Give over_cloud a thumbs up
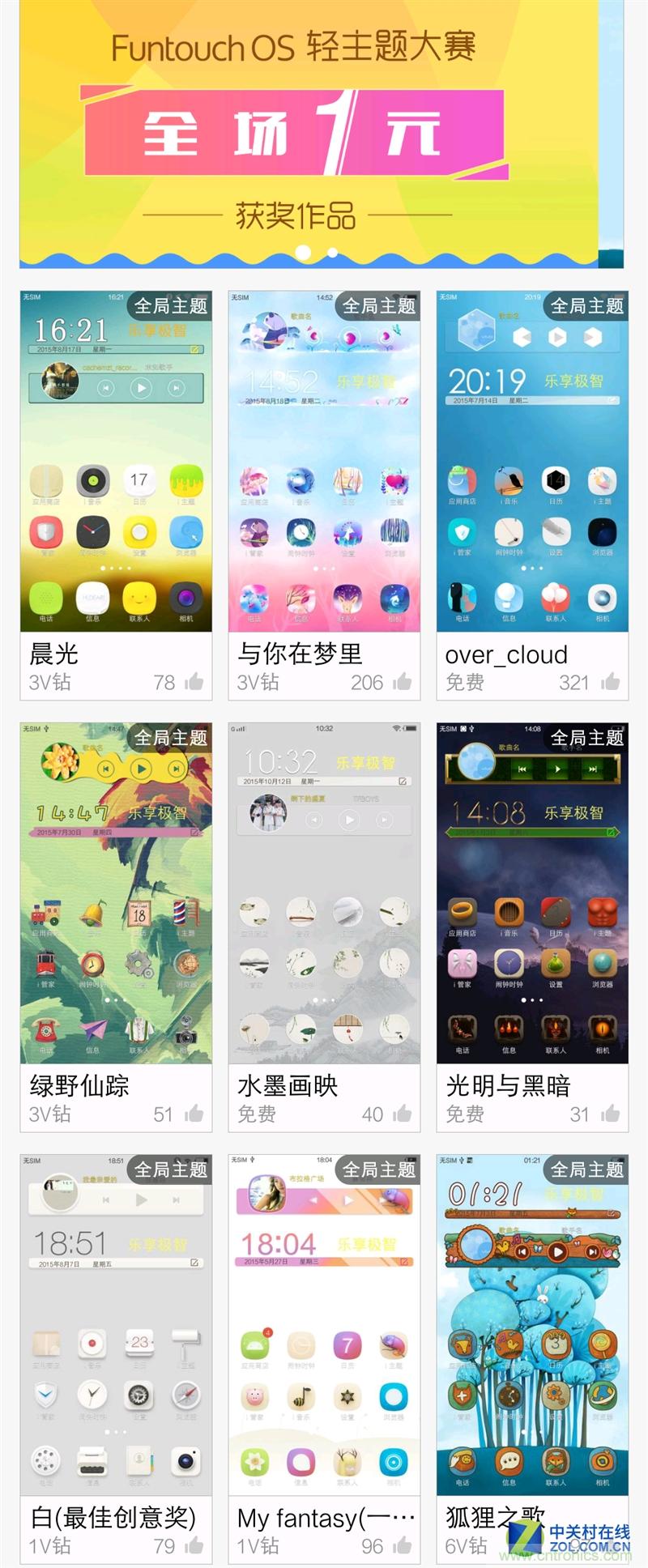This screenshot has width=648, height=1568. click(611, 682)
